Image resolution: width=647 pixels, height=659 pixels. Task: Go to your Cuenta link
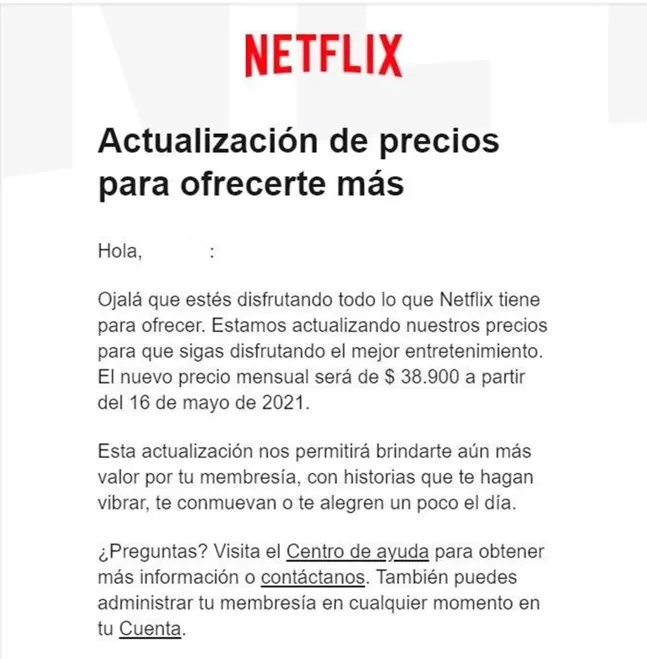click(x=150, y=629)
